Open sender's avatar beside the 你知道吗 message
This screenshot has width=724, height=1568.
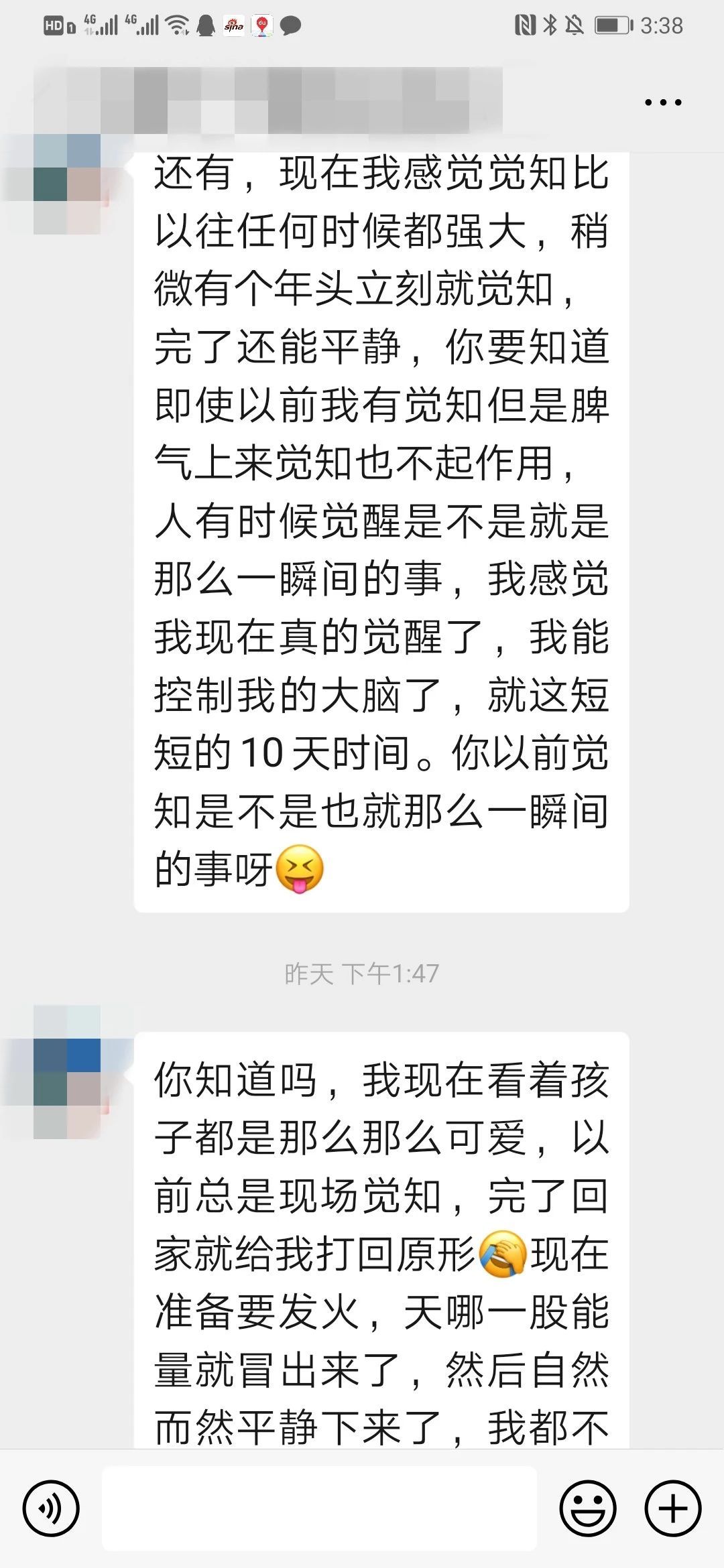(67, 1071)
